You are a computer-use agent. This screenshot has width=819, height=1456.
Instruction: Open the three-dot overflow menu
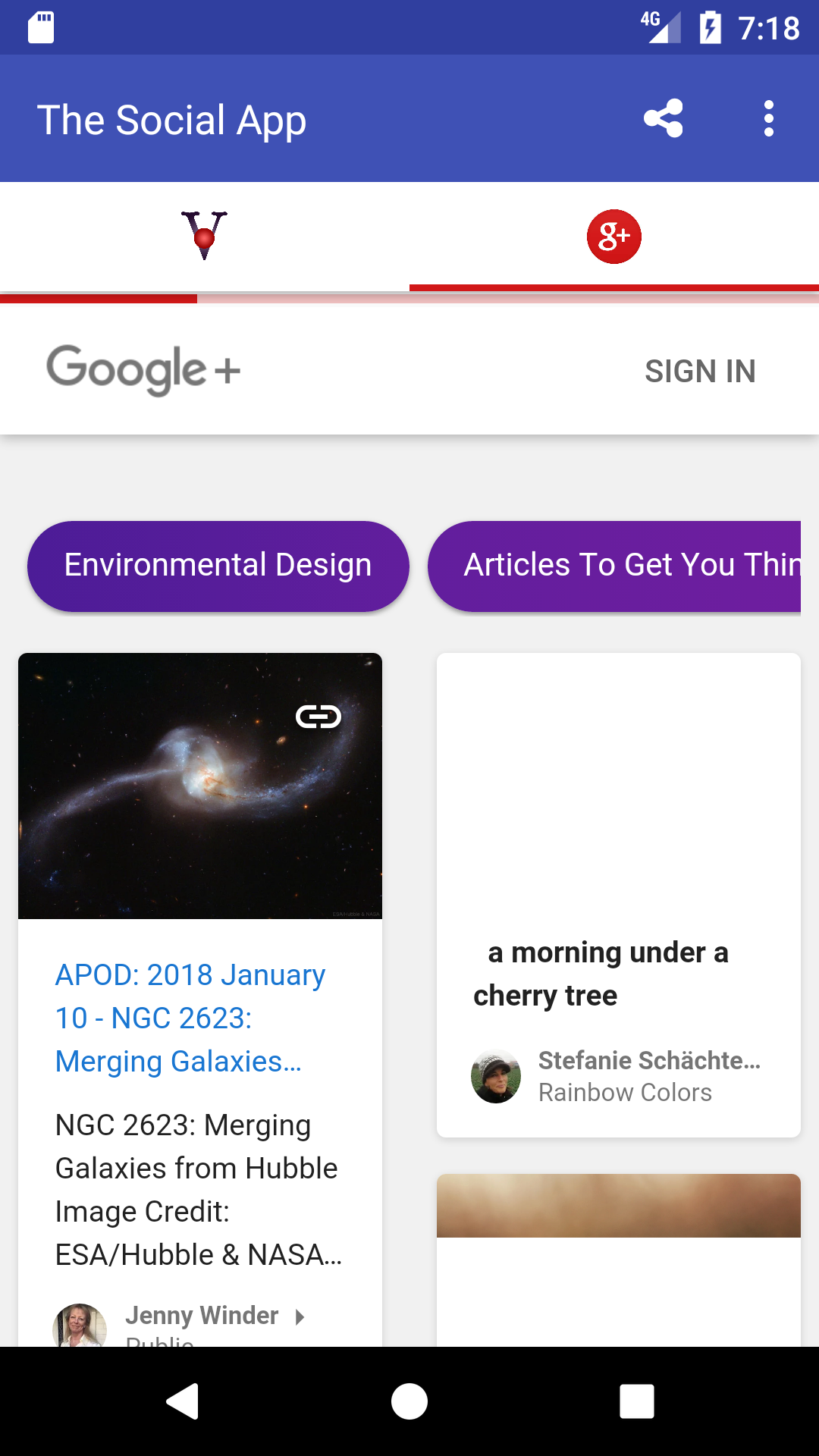coord(769,118)
